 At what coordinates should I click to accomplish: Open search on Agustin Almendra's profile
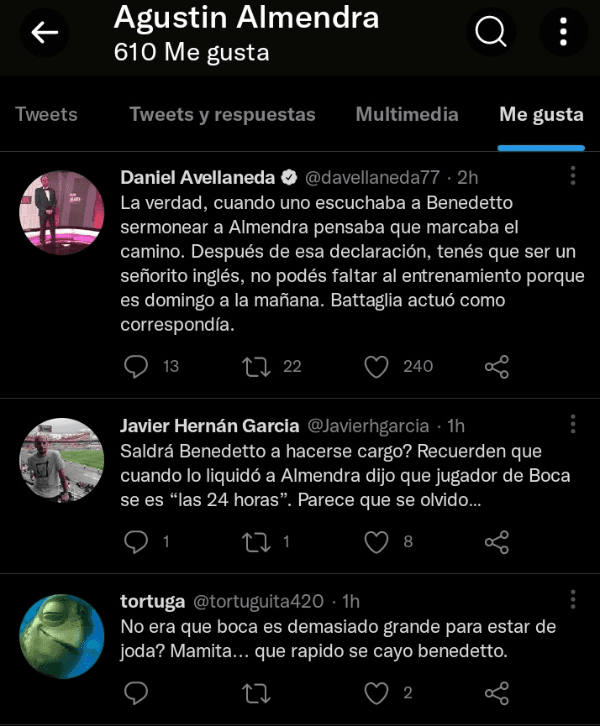pyautogui.click(x=491, y=33)
